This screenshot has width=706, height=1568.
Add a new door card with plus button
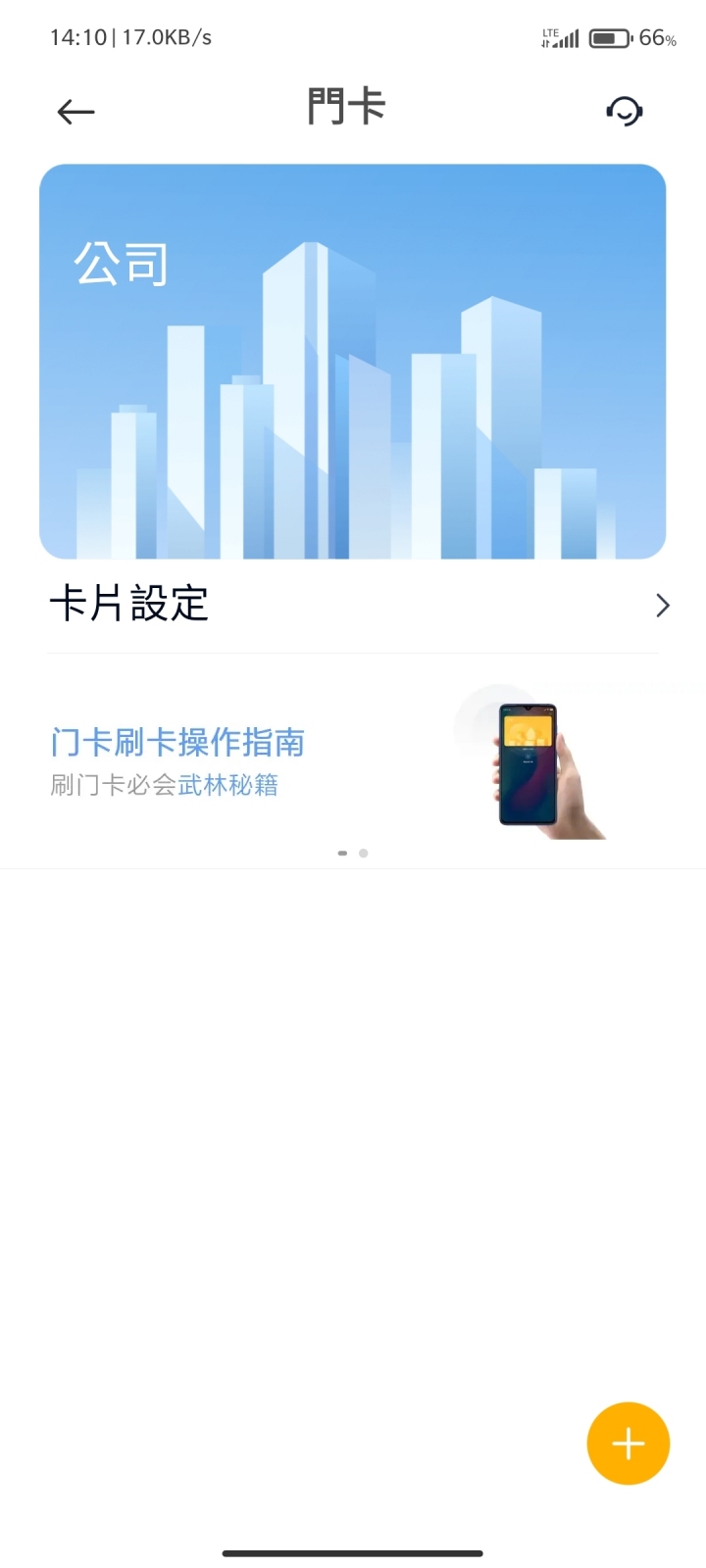click(x=628, y=1444)
